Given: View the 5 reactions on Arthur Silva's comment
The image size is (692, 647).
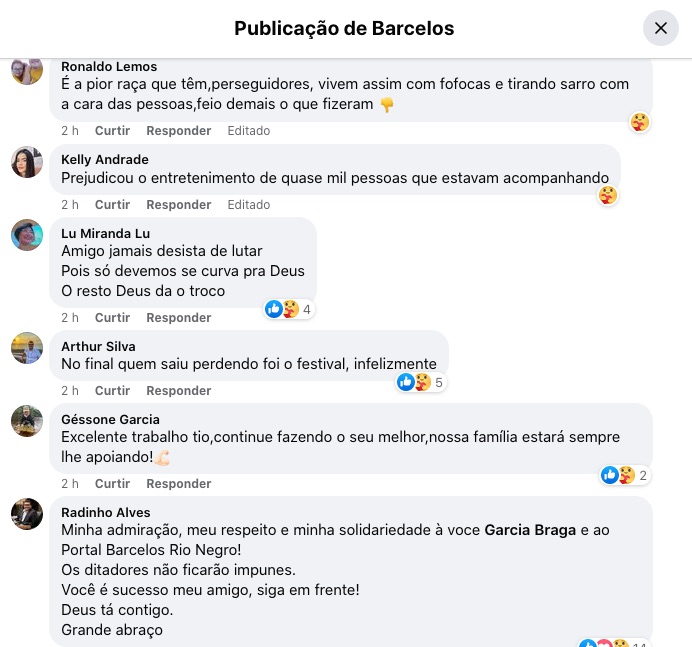Looking at the screenshot, I should tap(420, 383).
